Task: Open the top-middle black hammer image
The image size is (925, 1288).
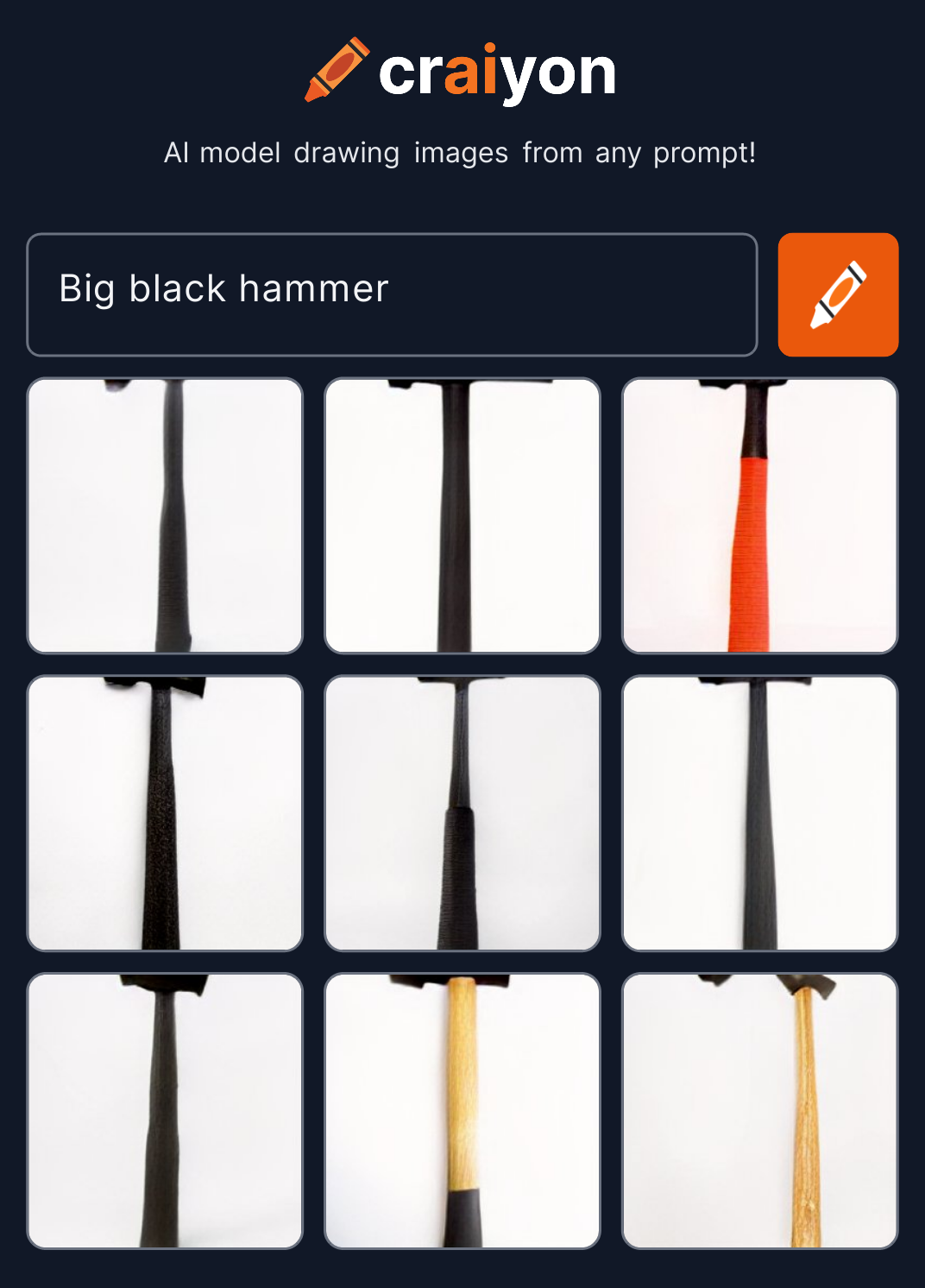Action: [x=462, y=515]
